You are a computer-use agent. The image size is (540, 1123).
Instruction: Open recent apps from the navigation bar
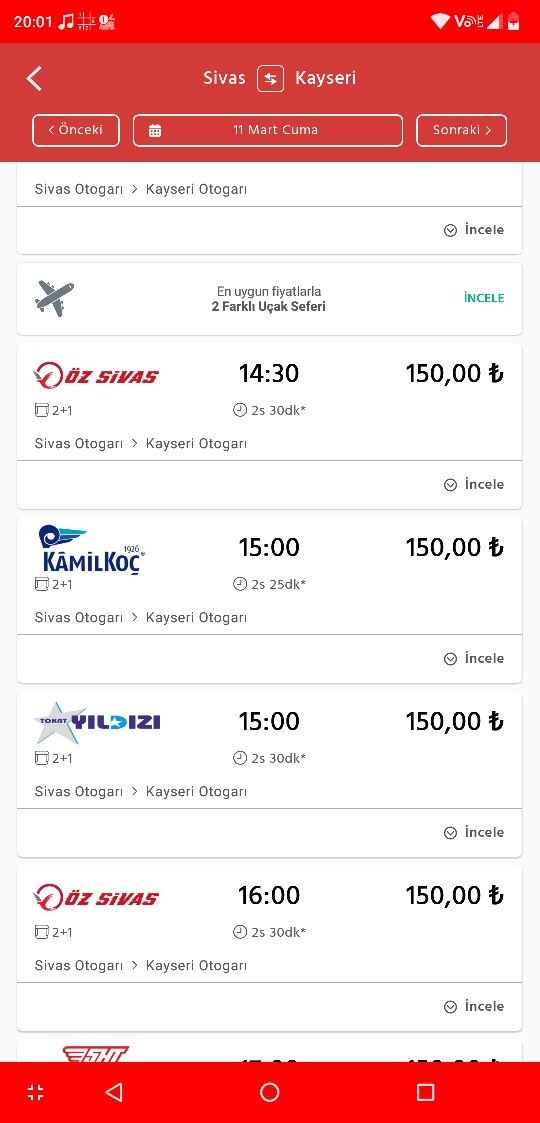(425, 1092)
